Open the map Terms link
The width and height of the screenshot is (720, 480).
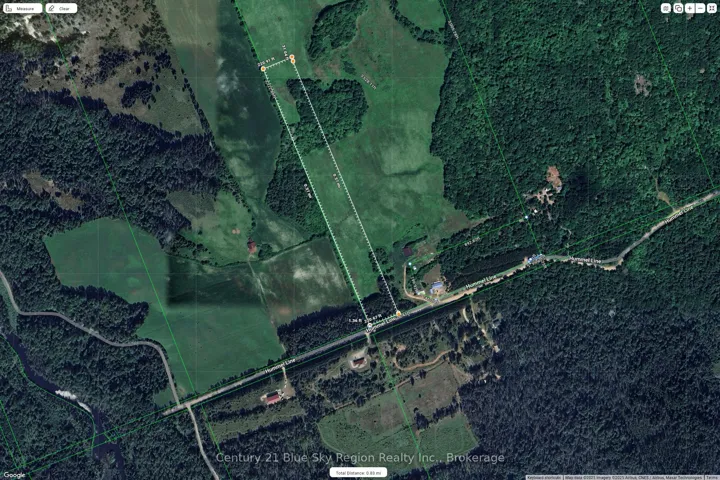pos(712,477)
